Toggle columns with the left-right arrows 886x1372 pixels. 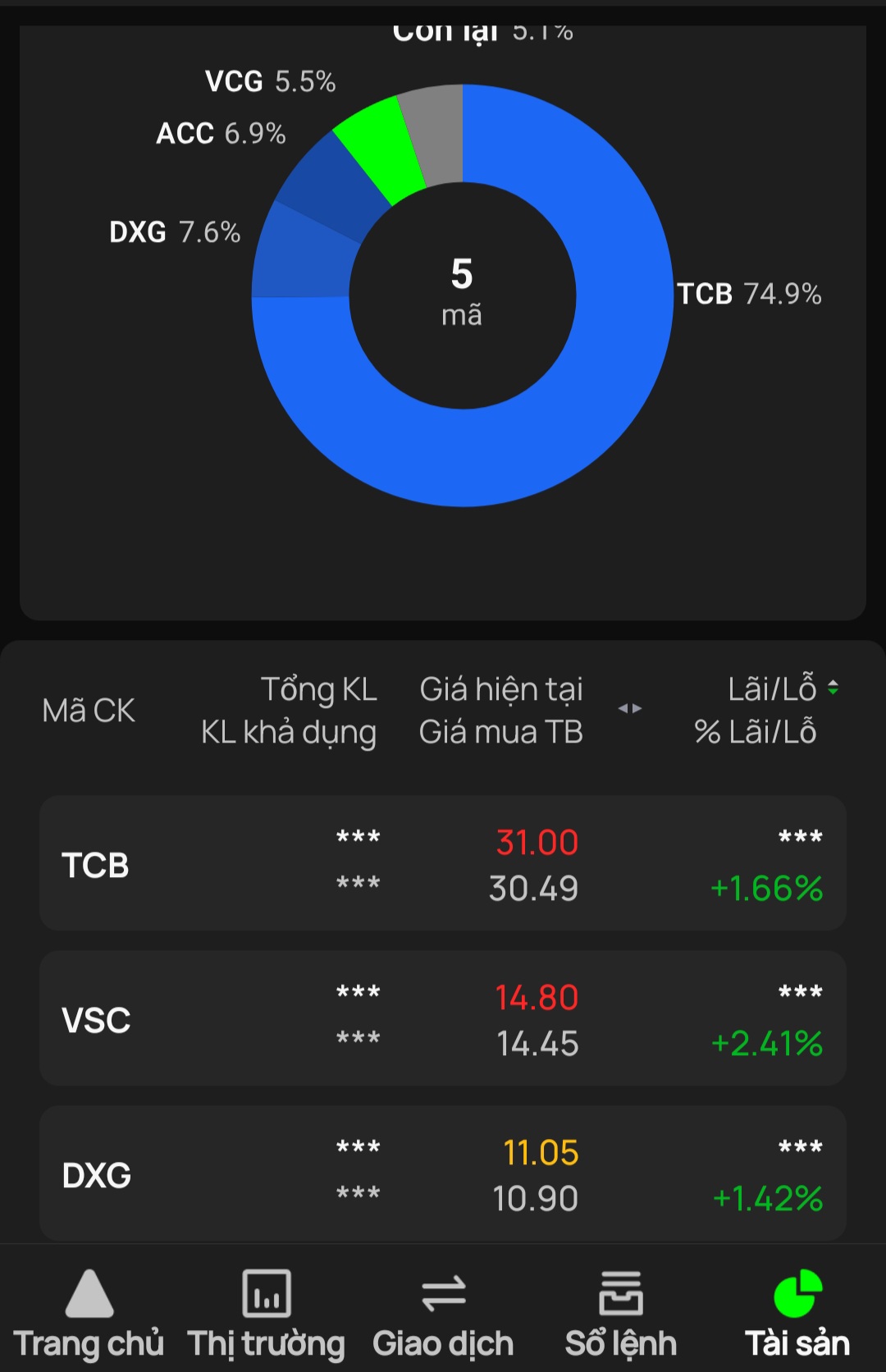click(x=630, y=708)
